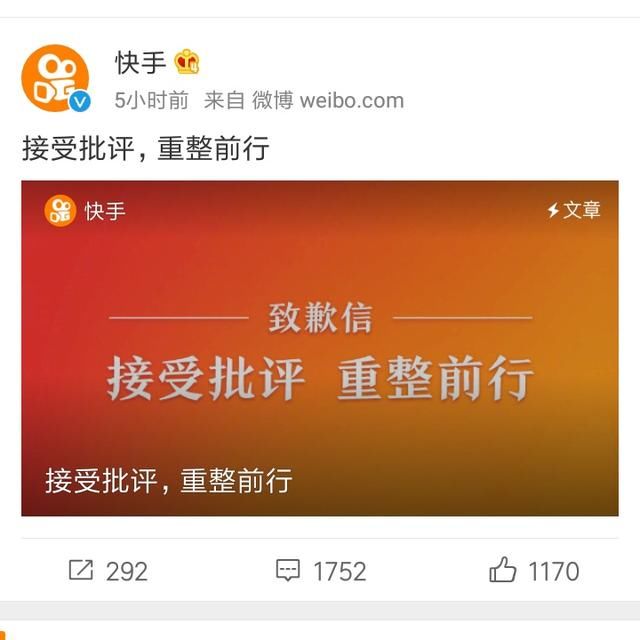
Task: Open the 快手 account name link
Action: coord(140,63)
